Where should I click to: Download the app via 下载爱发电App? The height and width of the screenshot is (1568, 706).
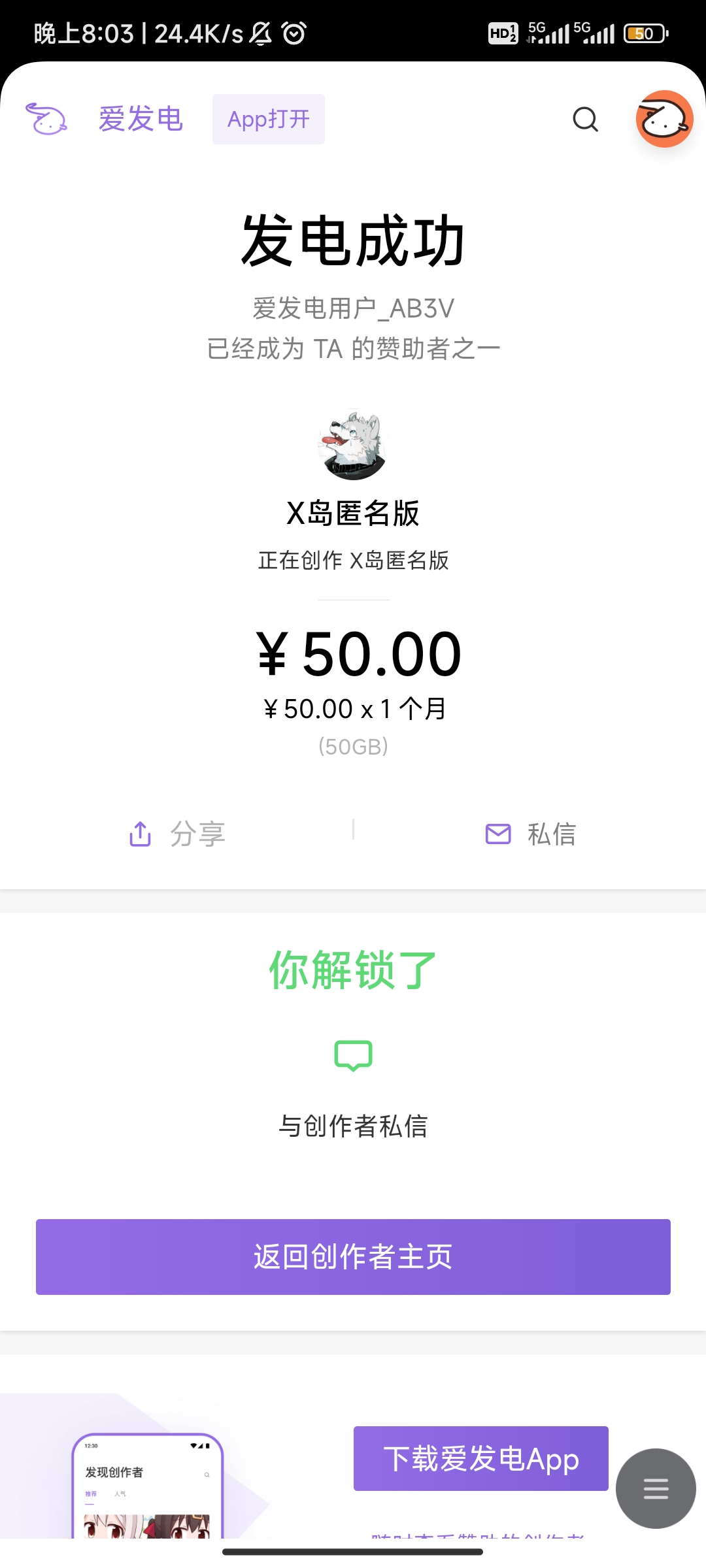click(480, 1459)
